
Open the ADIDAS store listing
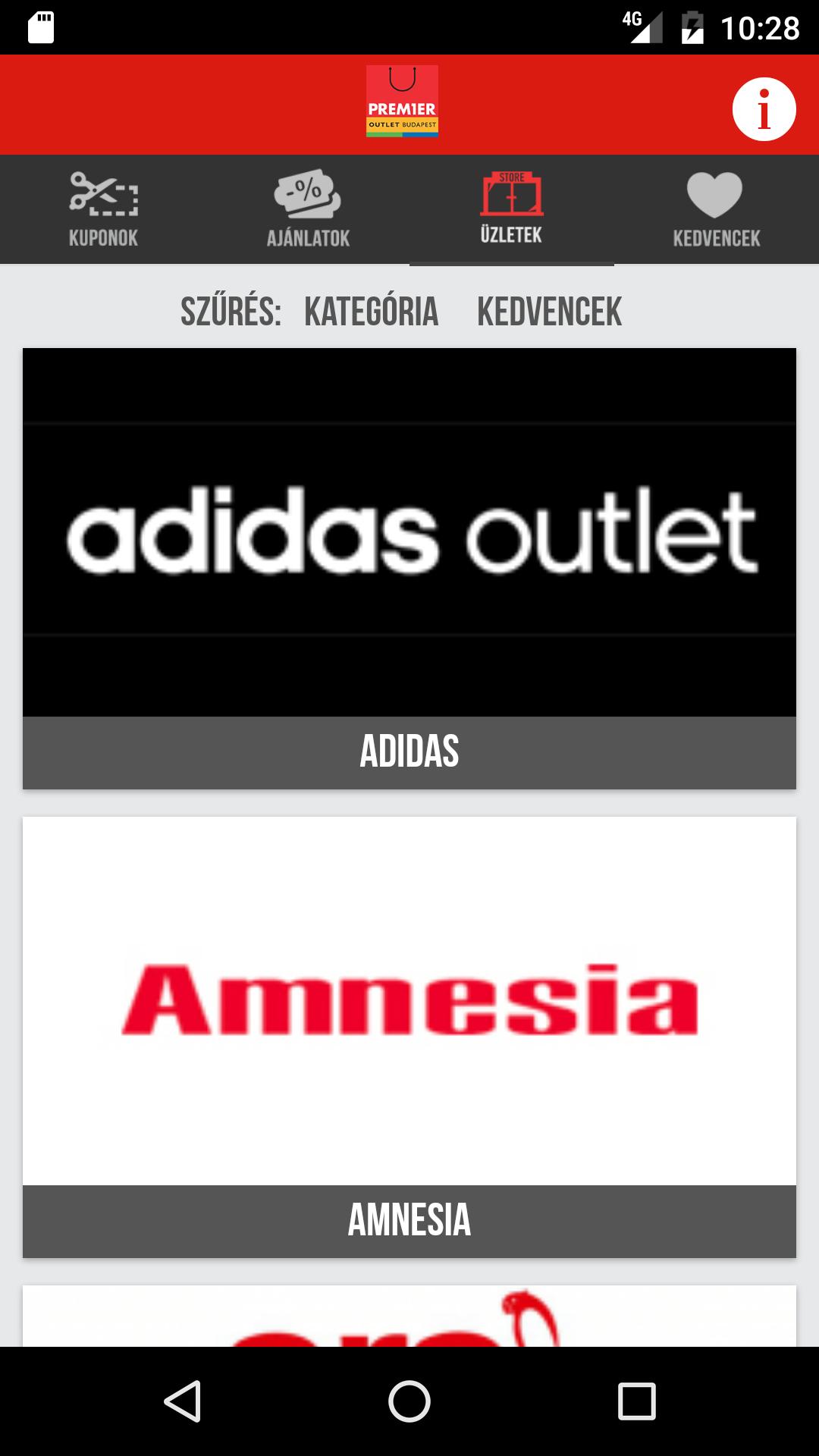click(409, 752)
